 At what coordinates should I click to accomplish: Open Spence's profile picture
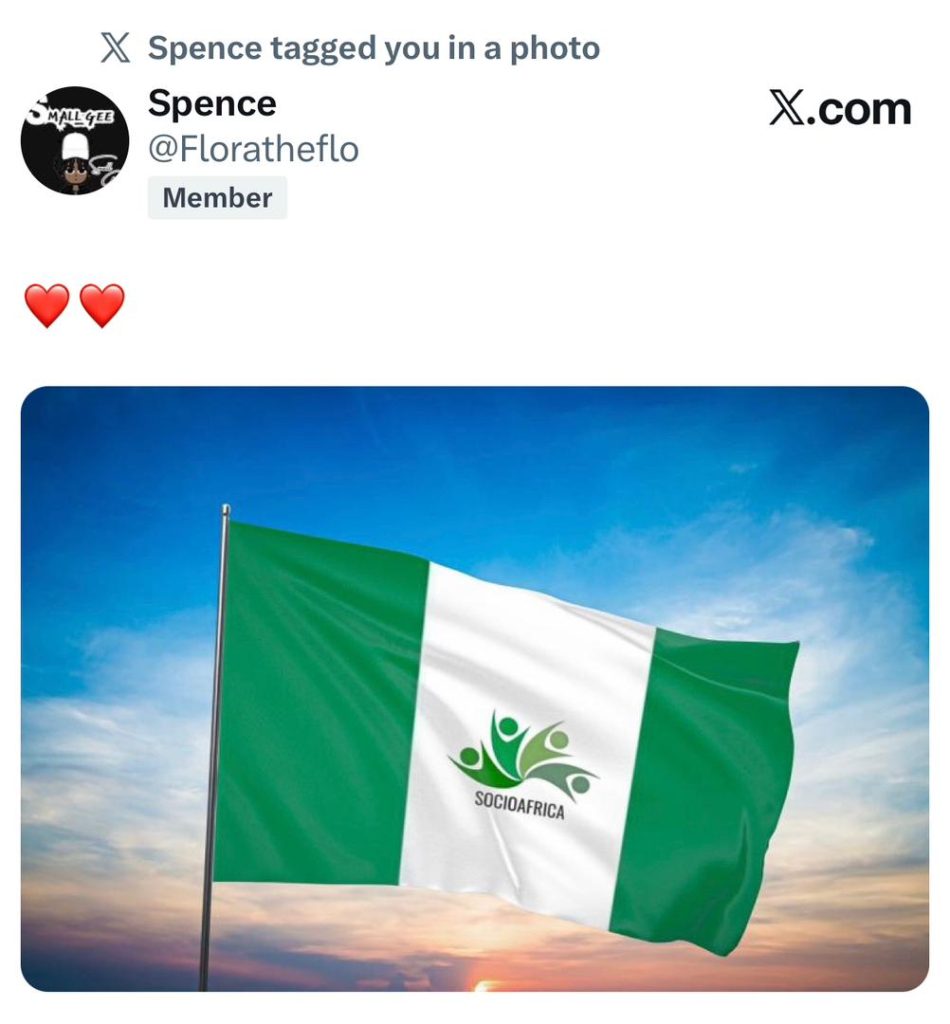[x=75, y=140]
